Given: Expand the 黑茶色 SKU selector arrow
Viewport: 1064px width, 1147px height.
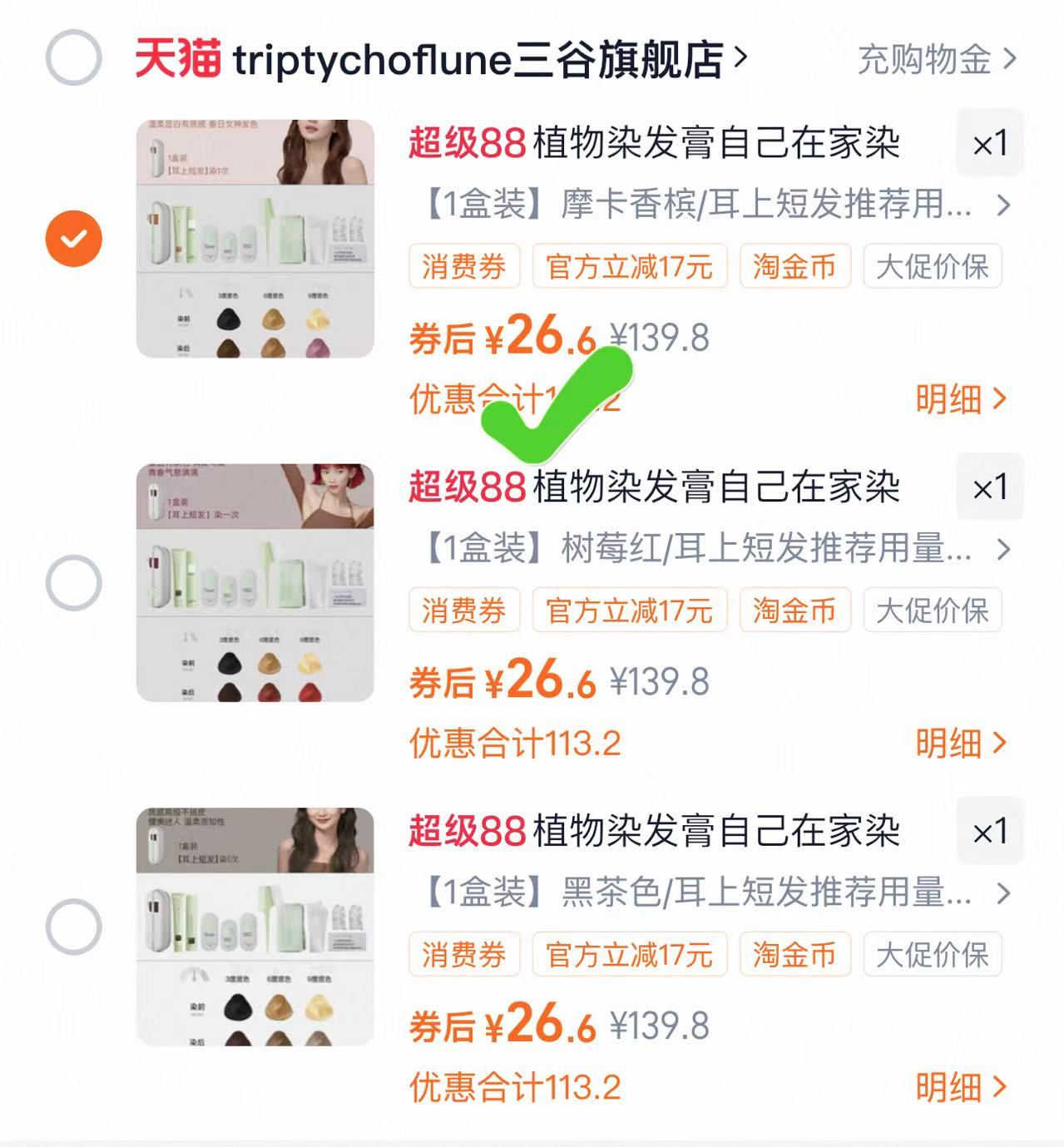Looking at the screenshot, I should click(1004, 895).
